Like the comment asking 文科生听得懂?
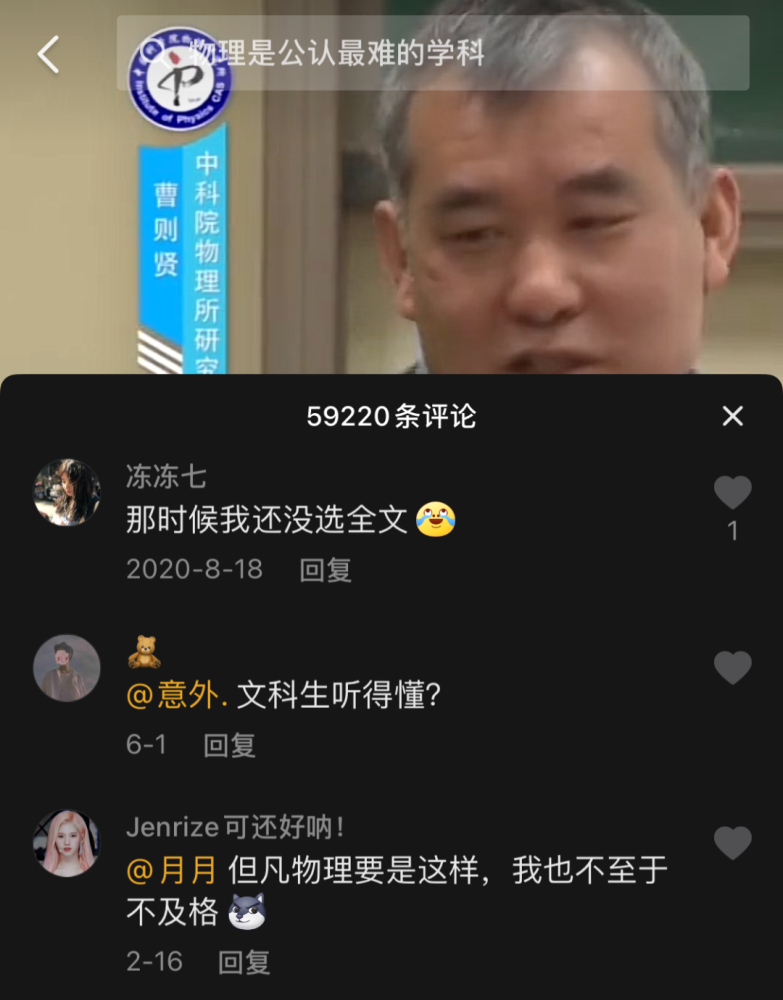 pos(732,667)
